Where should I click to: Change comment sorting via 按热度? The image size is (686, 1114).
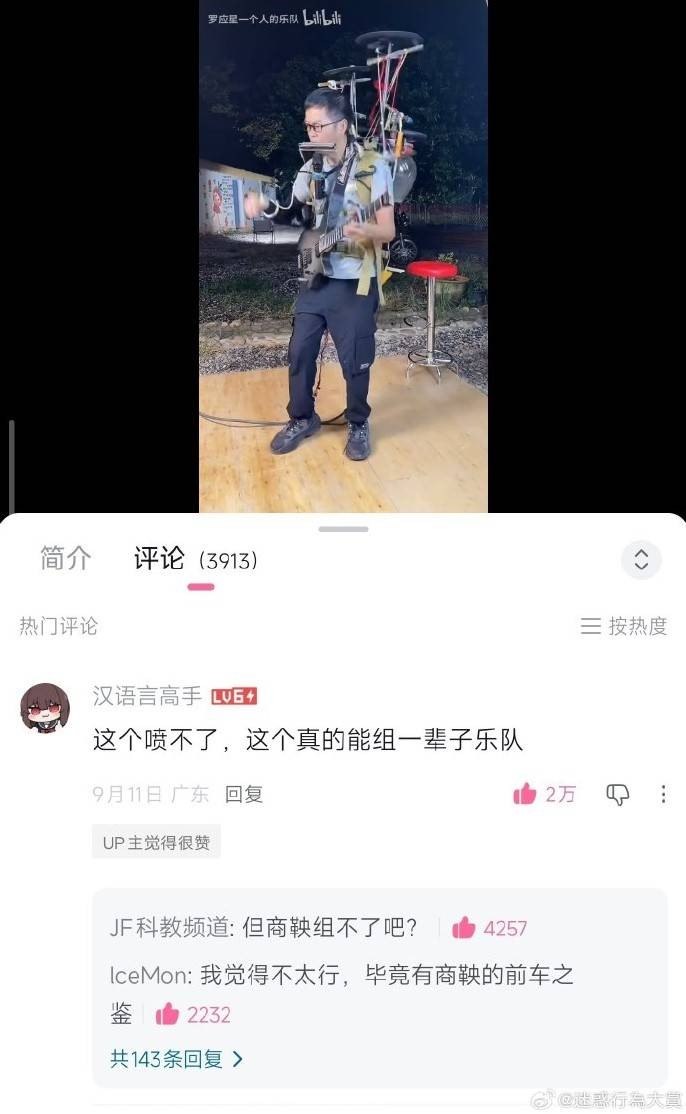625,627
